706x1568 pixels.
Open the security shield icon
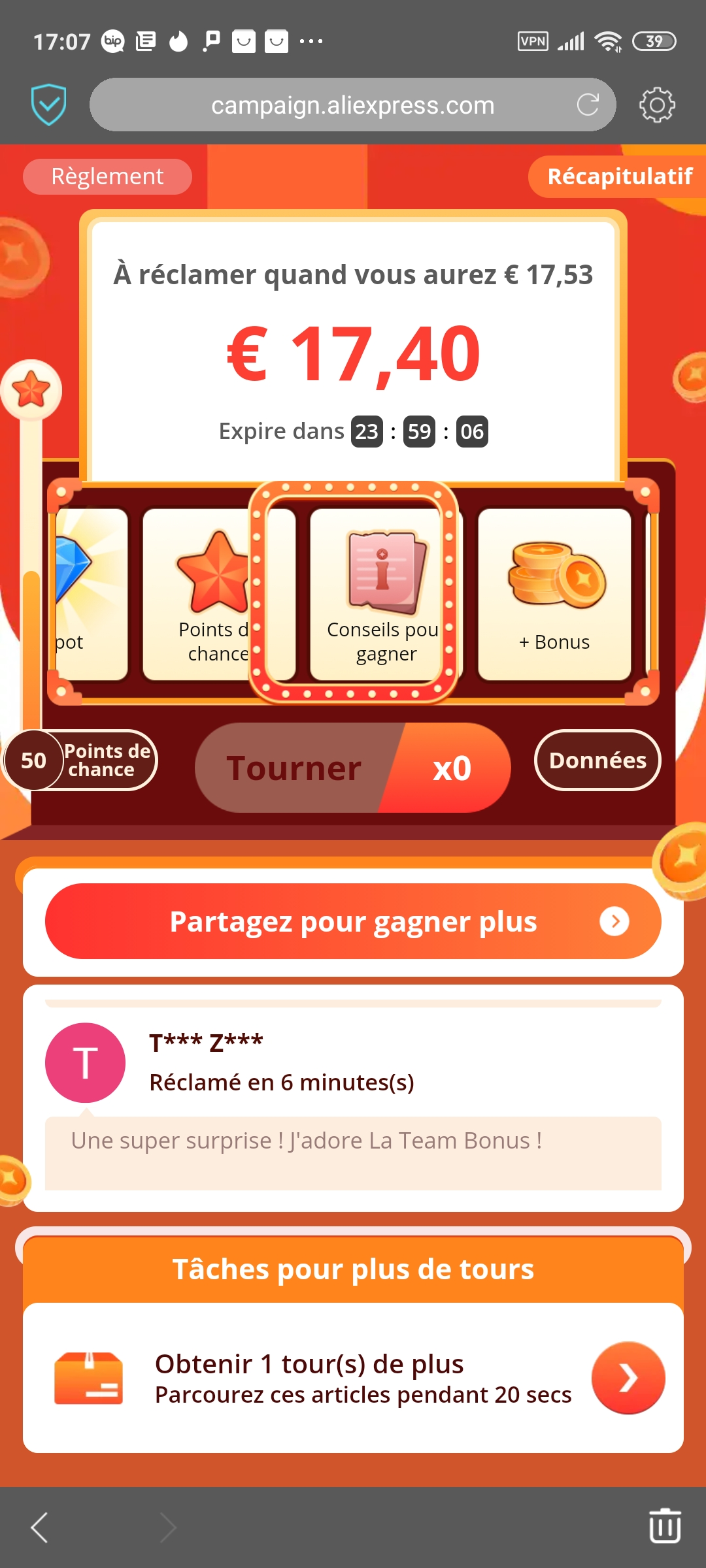click(x=49, y=105)
